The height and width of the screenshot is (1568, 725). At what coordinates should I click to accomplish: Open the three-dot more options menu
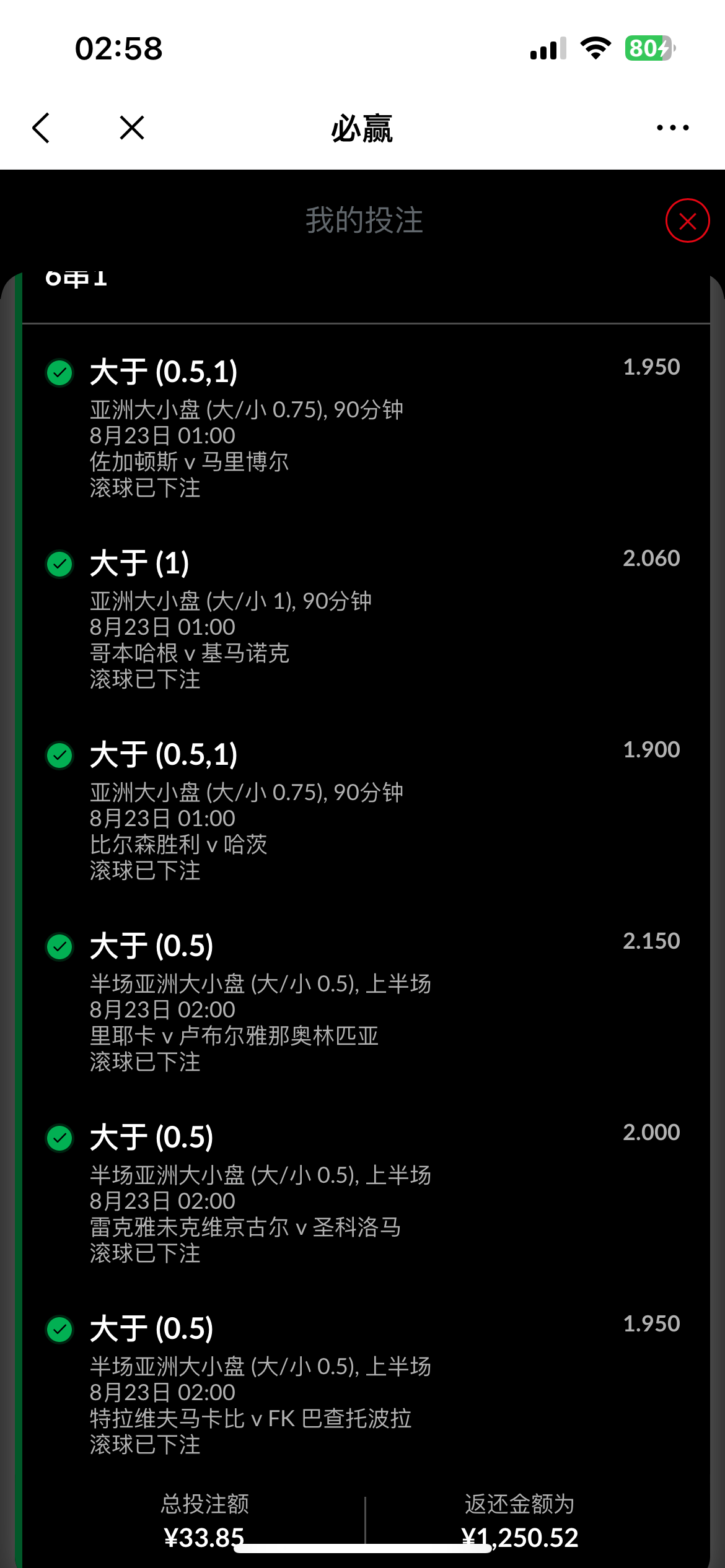click(672, 128)
